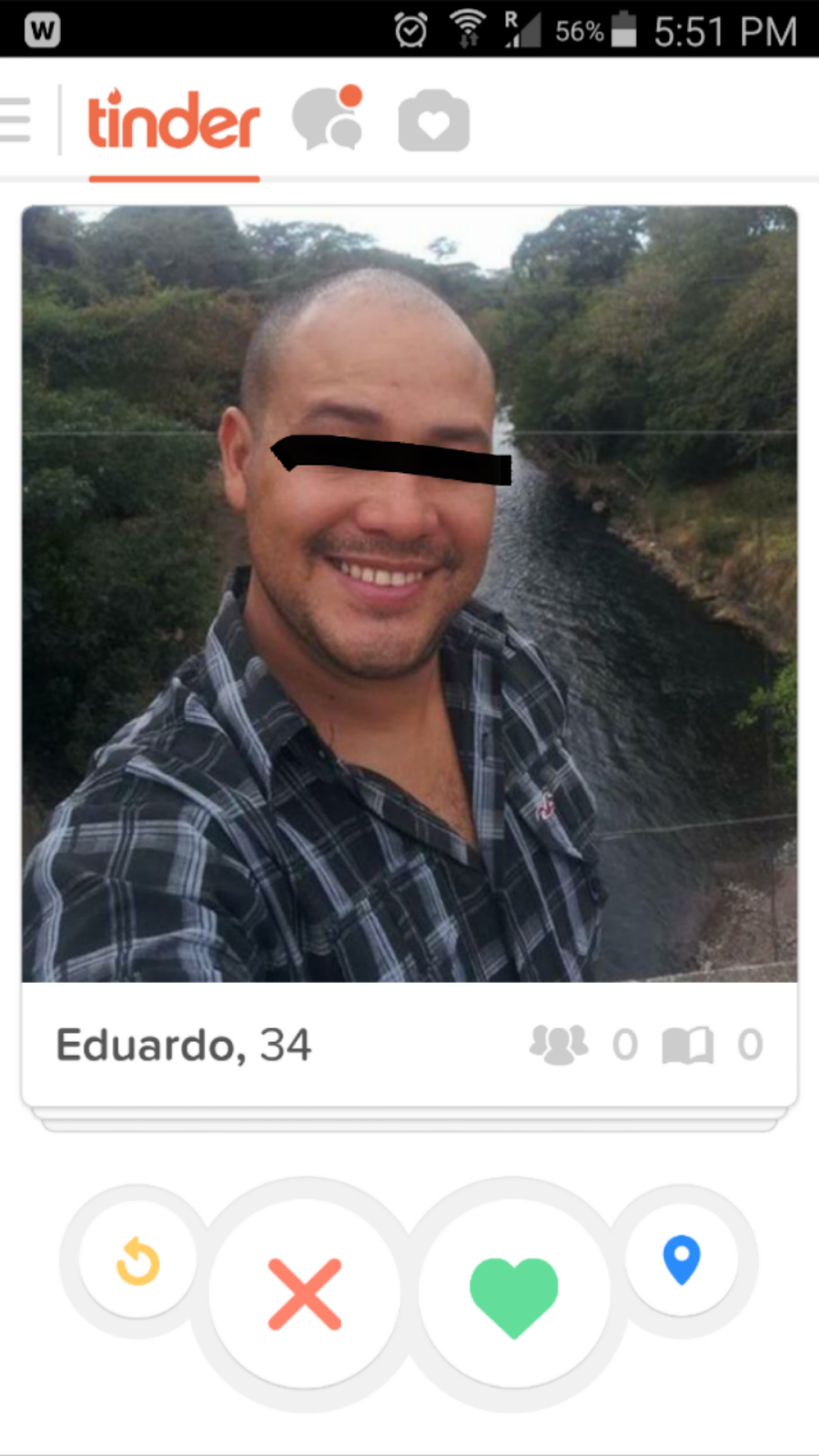The height and width of the screenshot is (1456, 819).
Task: Select the tinder discovery tab
Action: tap(173, 122)
